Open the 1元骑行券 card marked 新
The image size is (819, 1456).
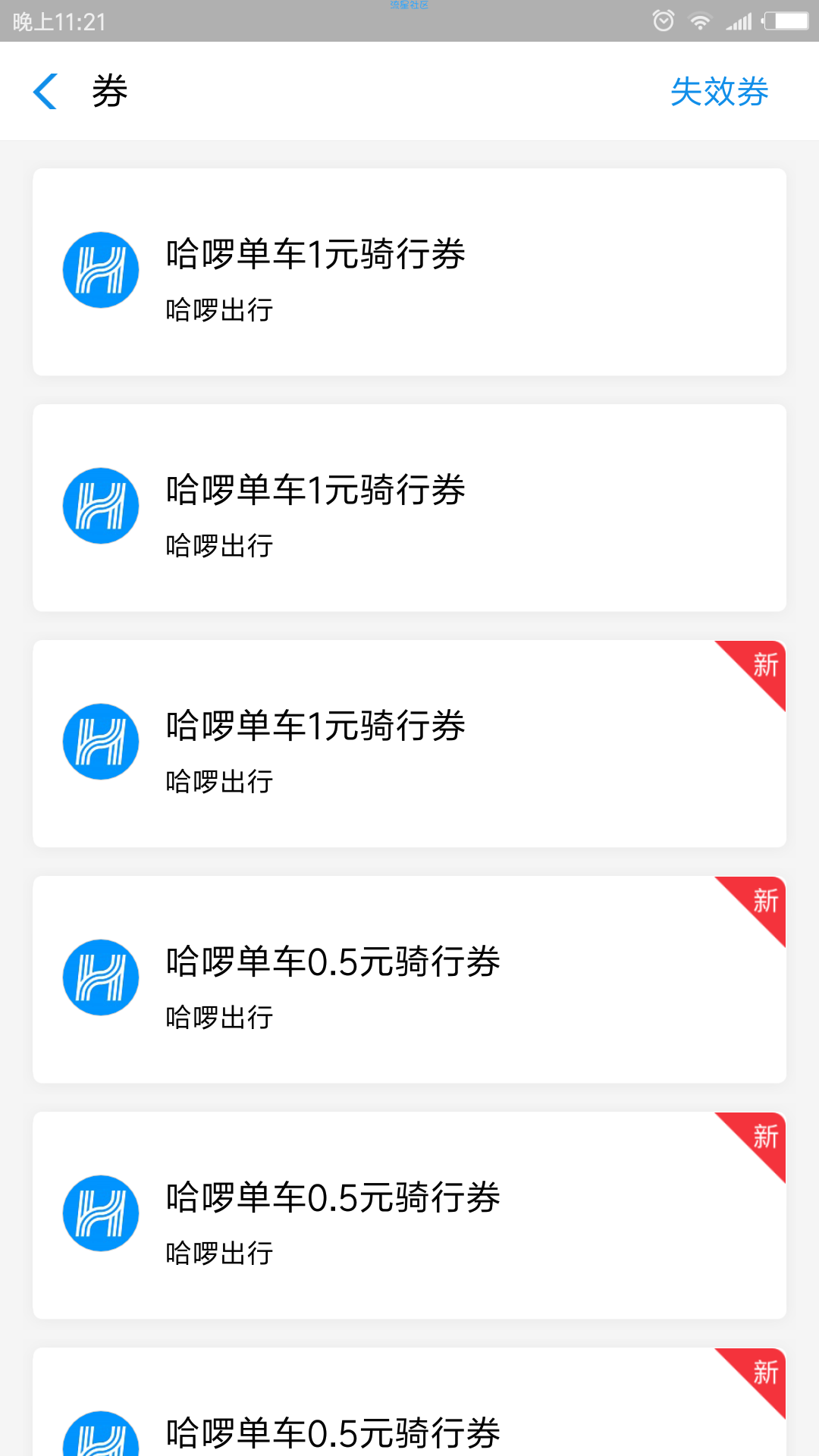click(x=409, y=743)
